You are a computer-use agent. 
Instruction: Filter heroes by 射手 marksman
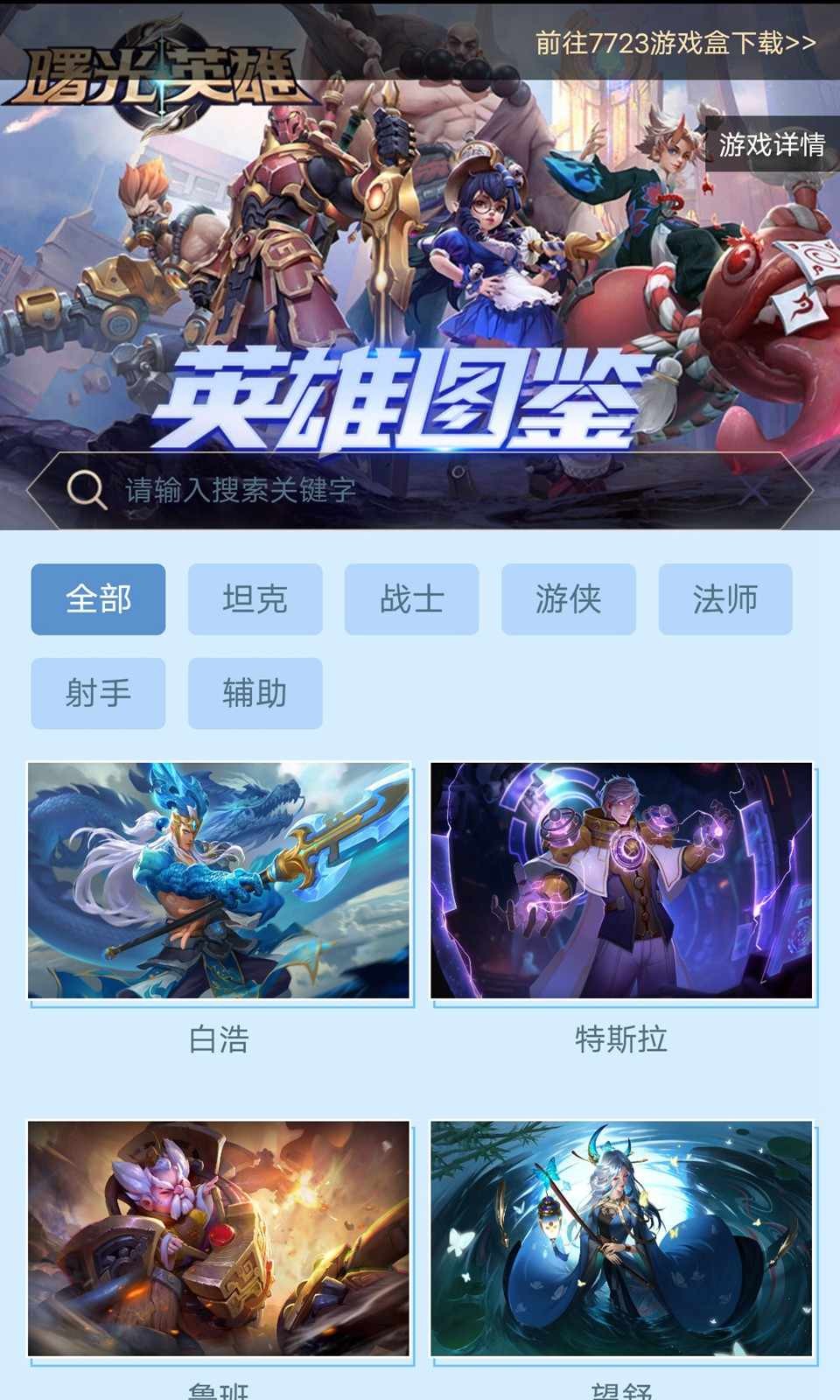98,693
